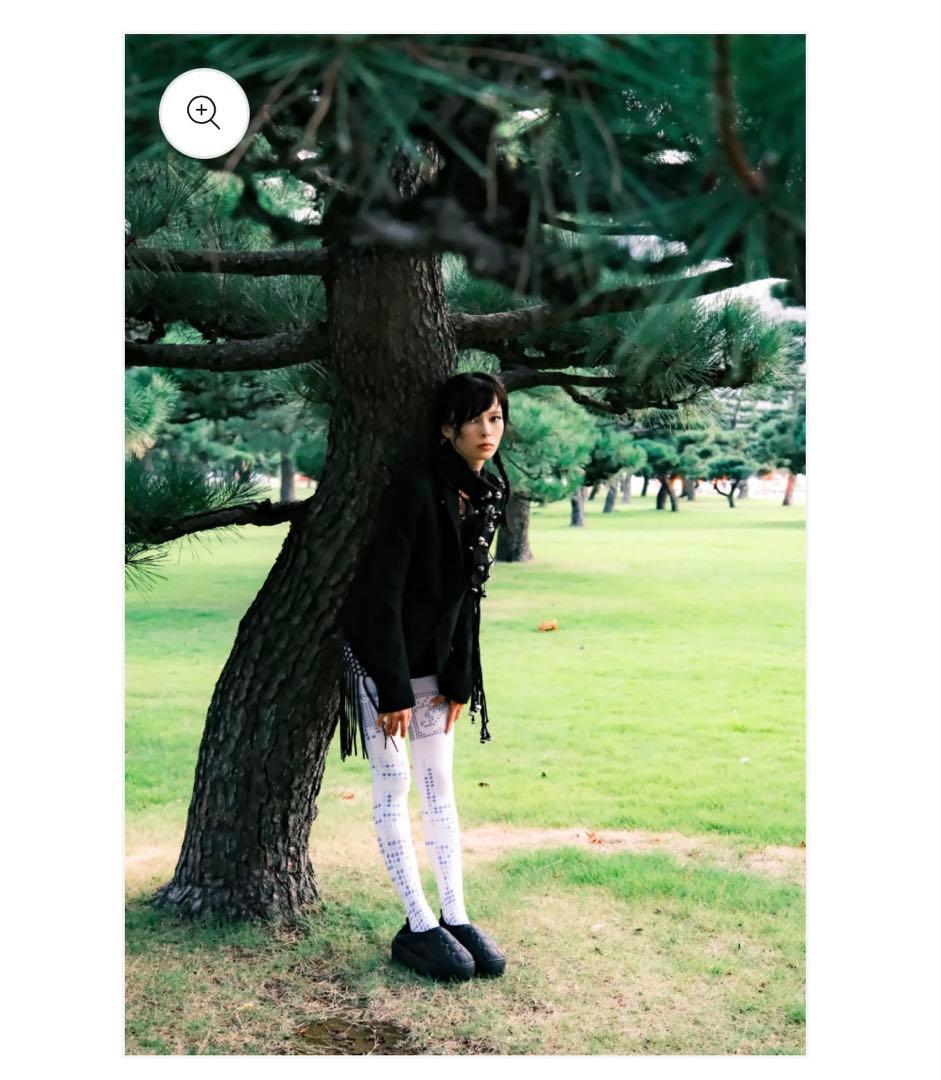941x1080 pixels.
Task: Open the photo of woman by tree
Action: (465, 600)
